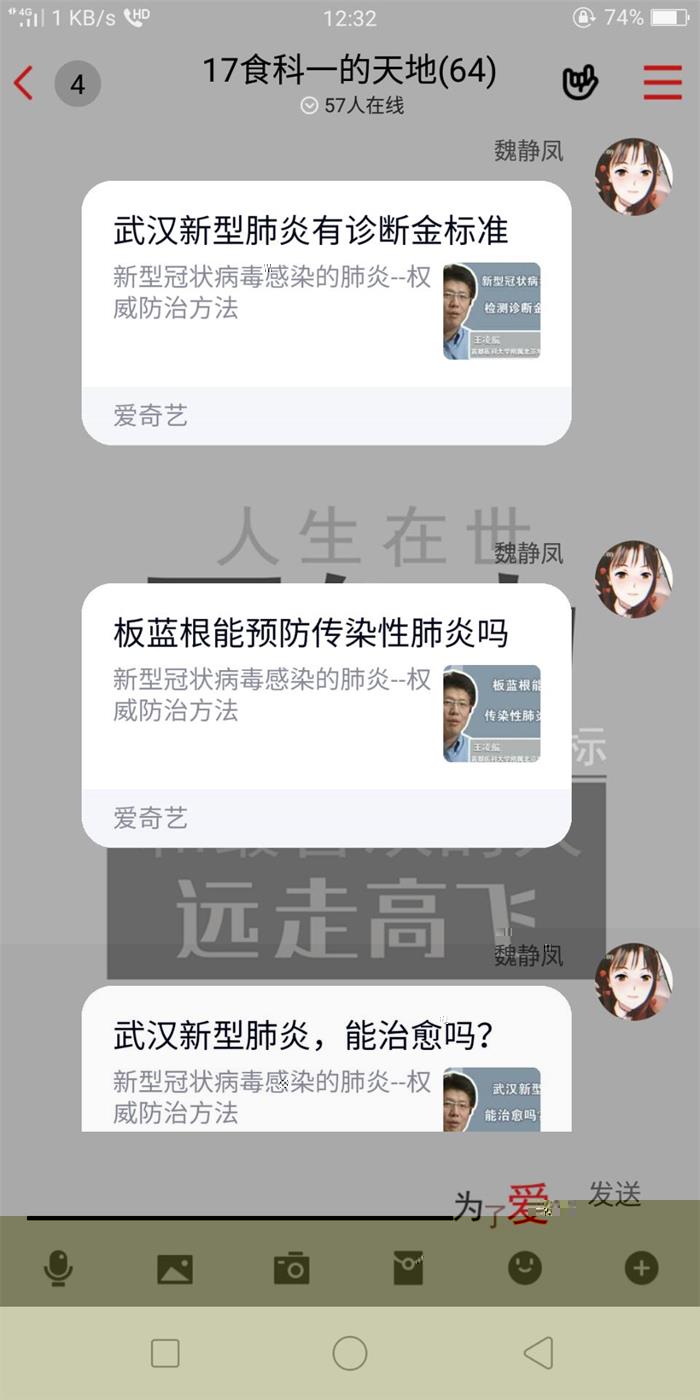Open card 武汉新型肺炎，能治愈吗？
Viewport: 700px width, 1400px height.
coord(326,1062)
